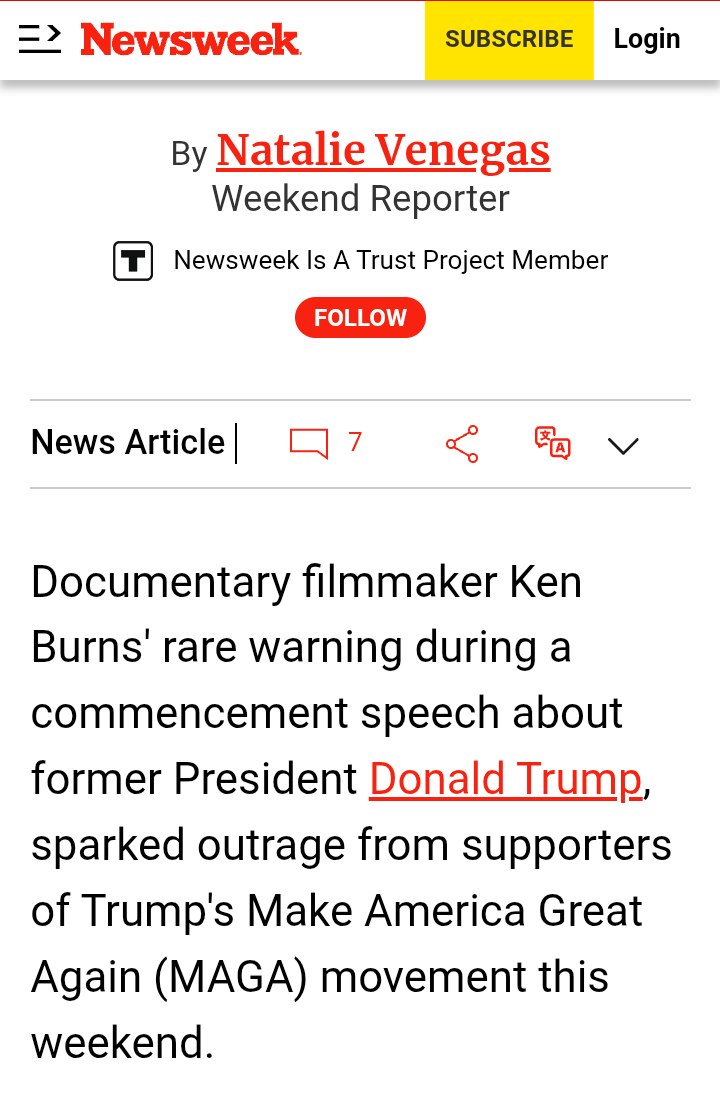Go to the Newsweek home logo

(190, 39)
